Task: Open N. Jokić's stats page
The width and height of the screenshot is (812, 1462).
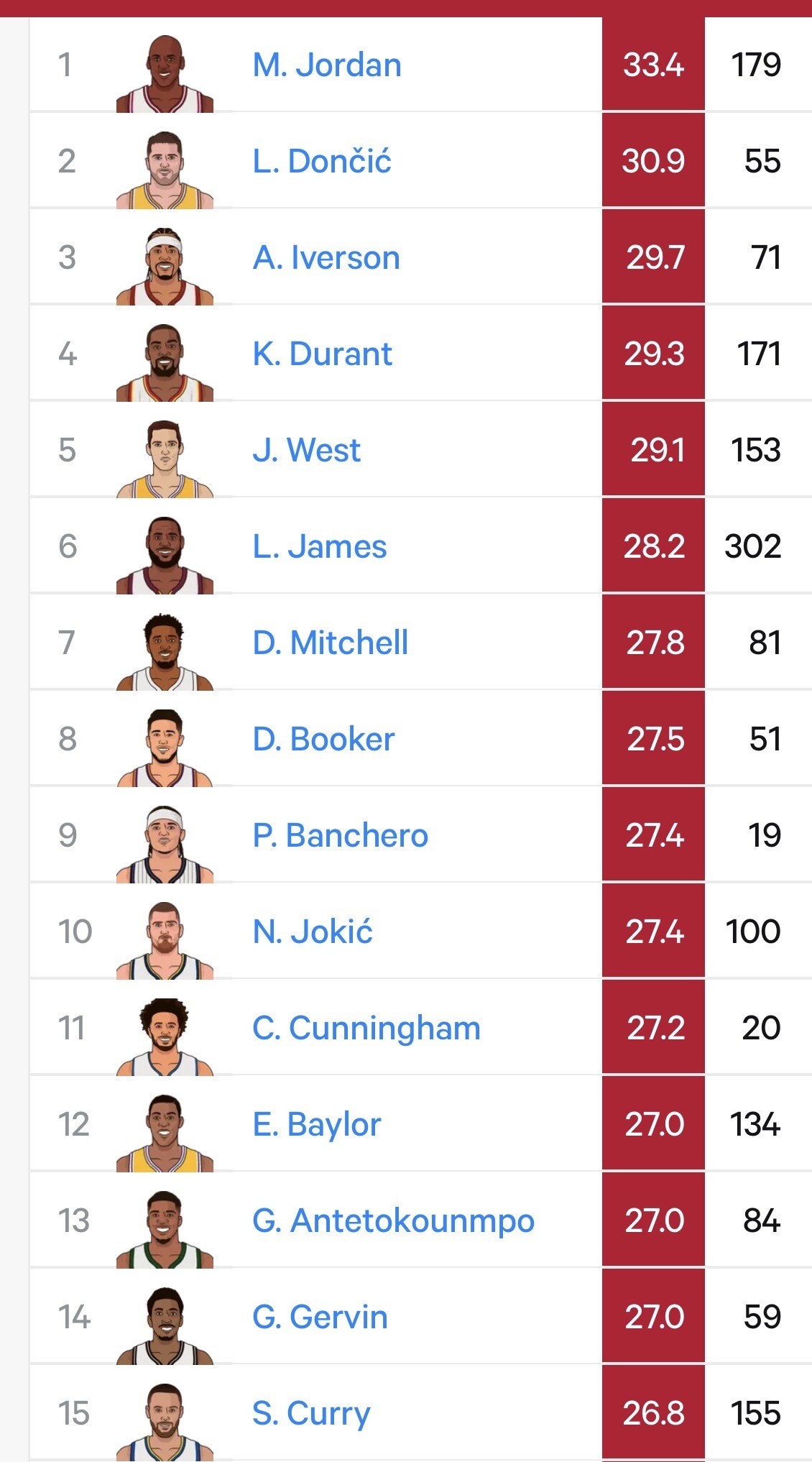Action: pos(313,932)
